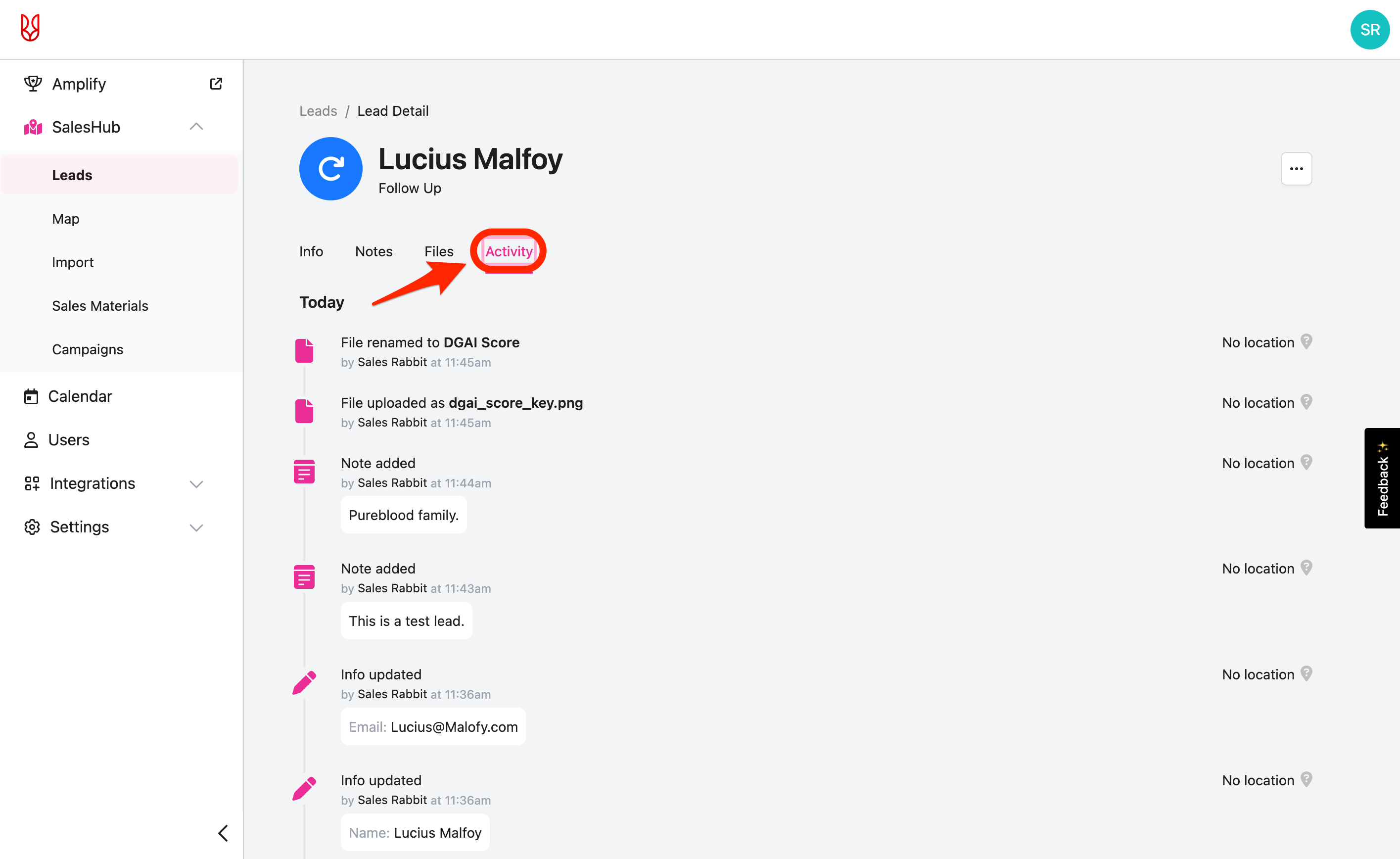Open the three-dot lead options menu
The width and height of the screenshot is (1400, 859).
[x=1296, y=169]
